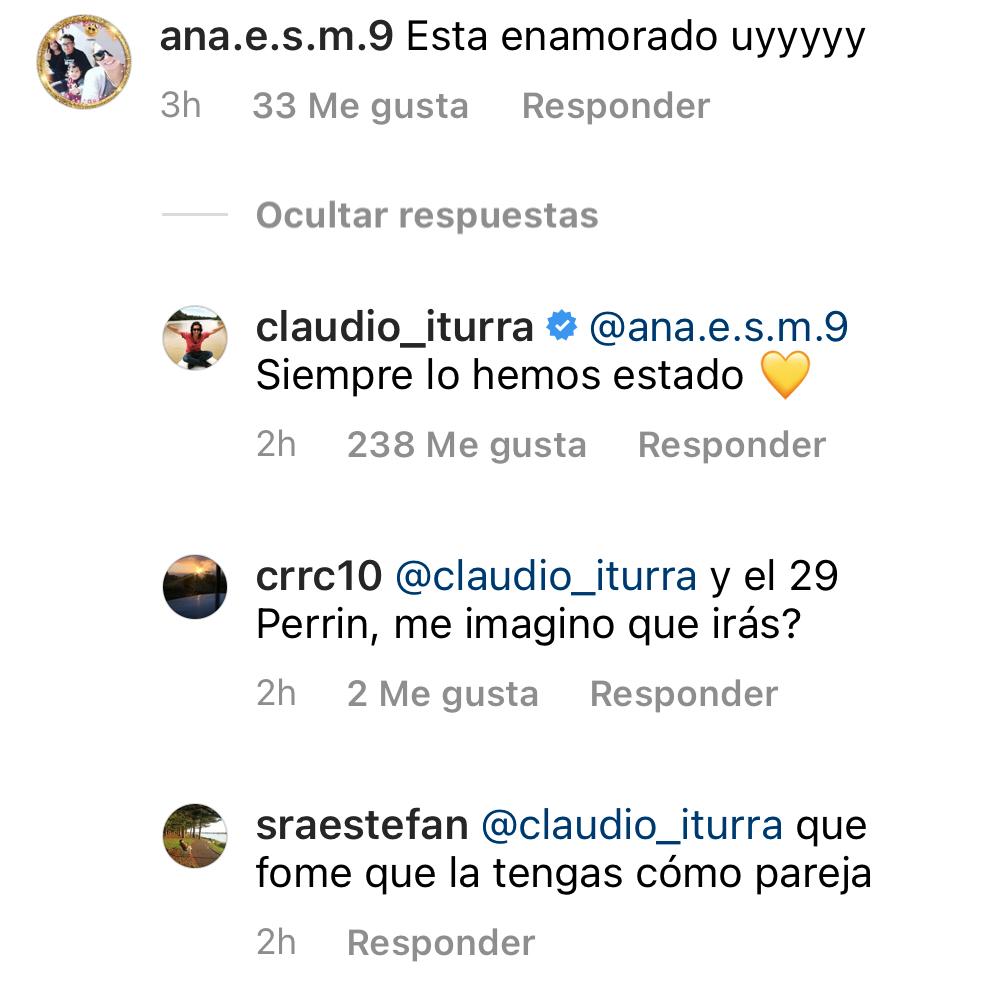Tap the @ana.e.s.m.9 mention in claudio_iturra's reply
Viewport: 995px width, 999px height.
coord(718,327)
